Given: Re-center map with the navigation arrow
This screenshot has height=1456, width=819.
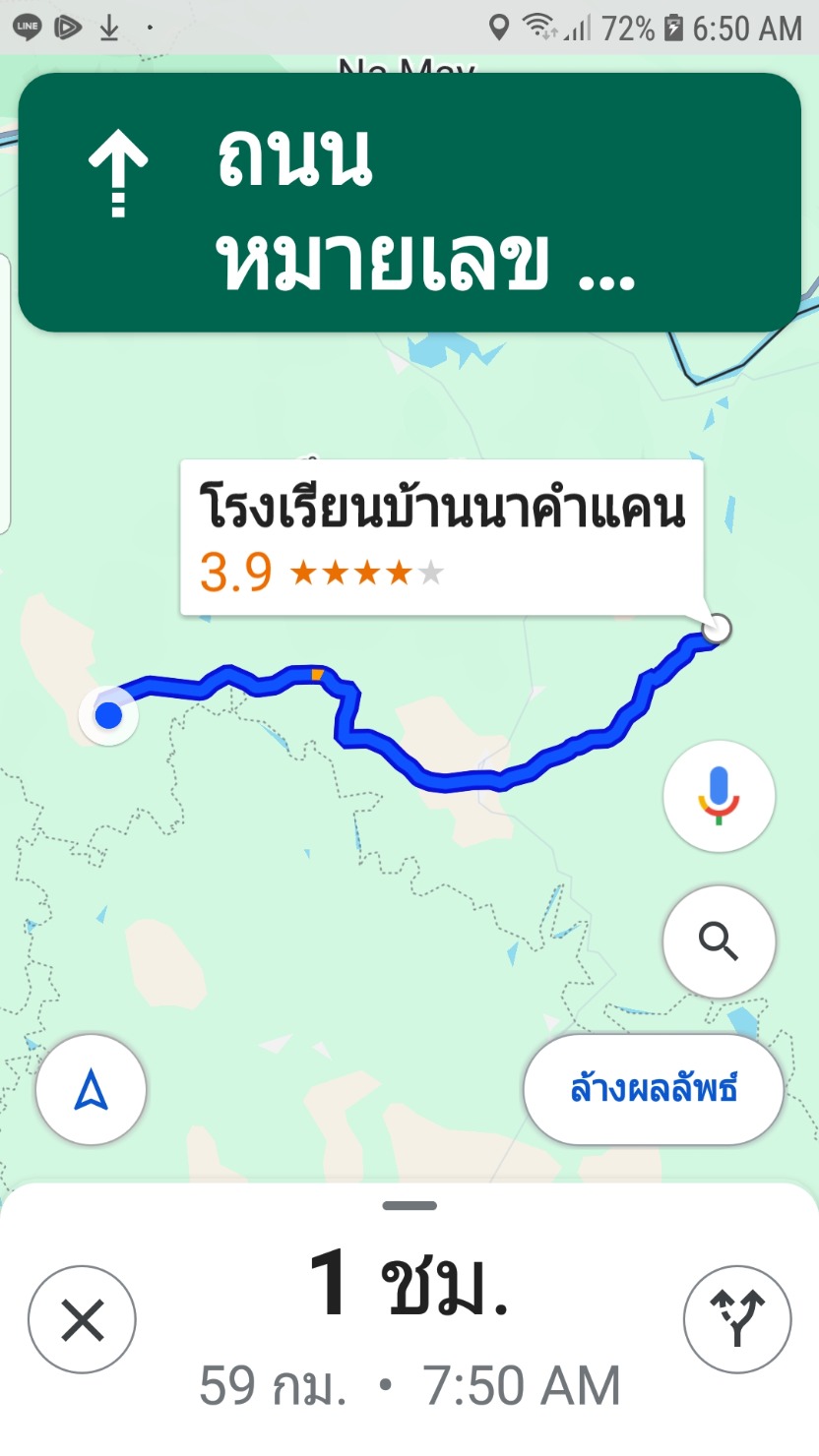Looking at the screenshot, I should tap(91, 1090).
